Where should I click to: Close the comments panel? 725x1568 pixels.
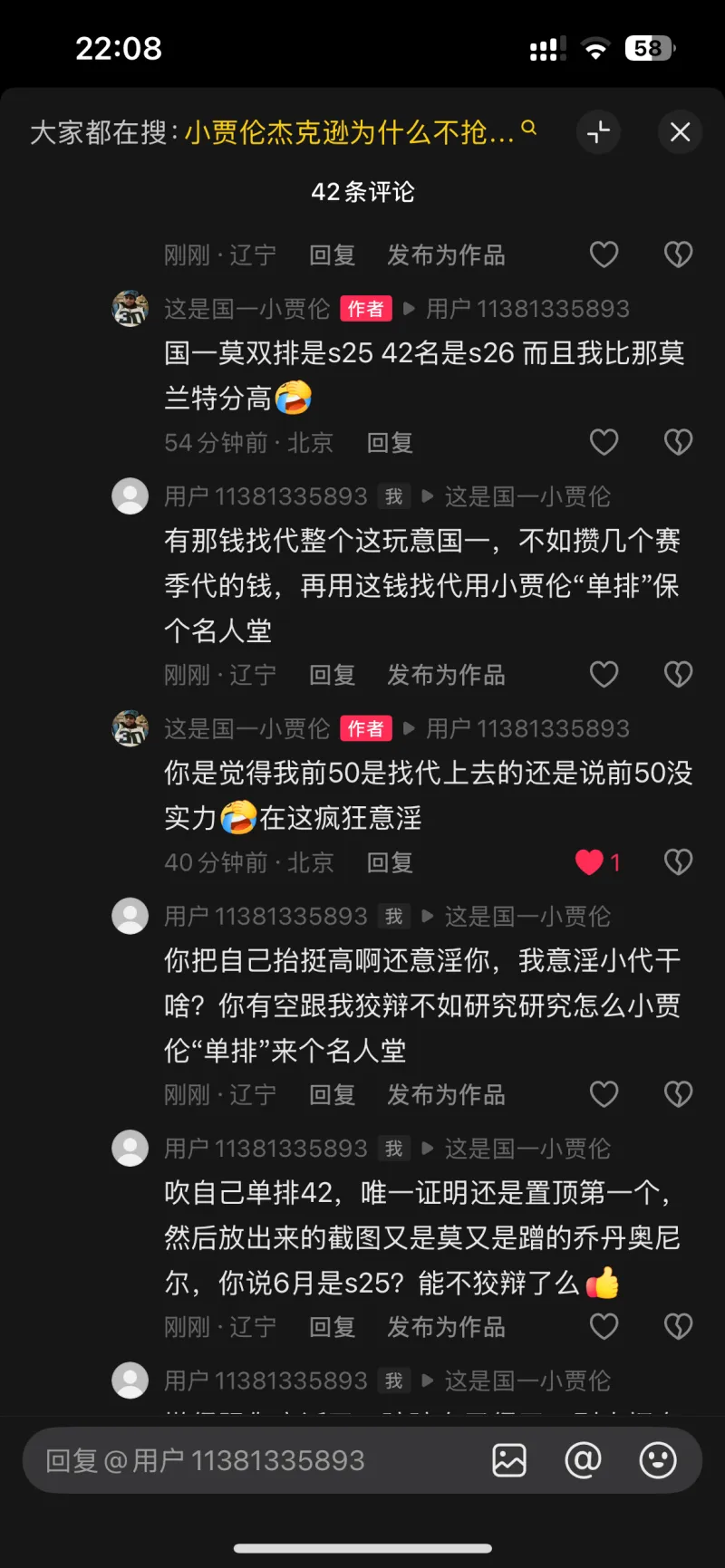pos(680,132)
